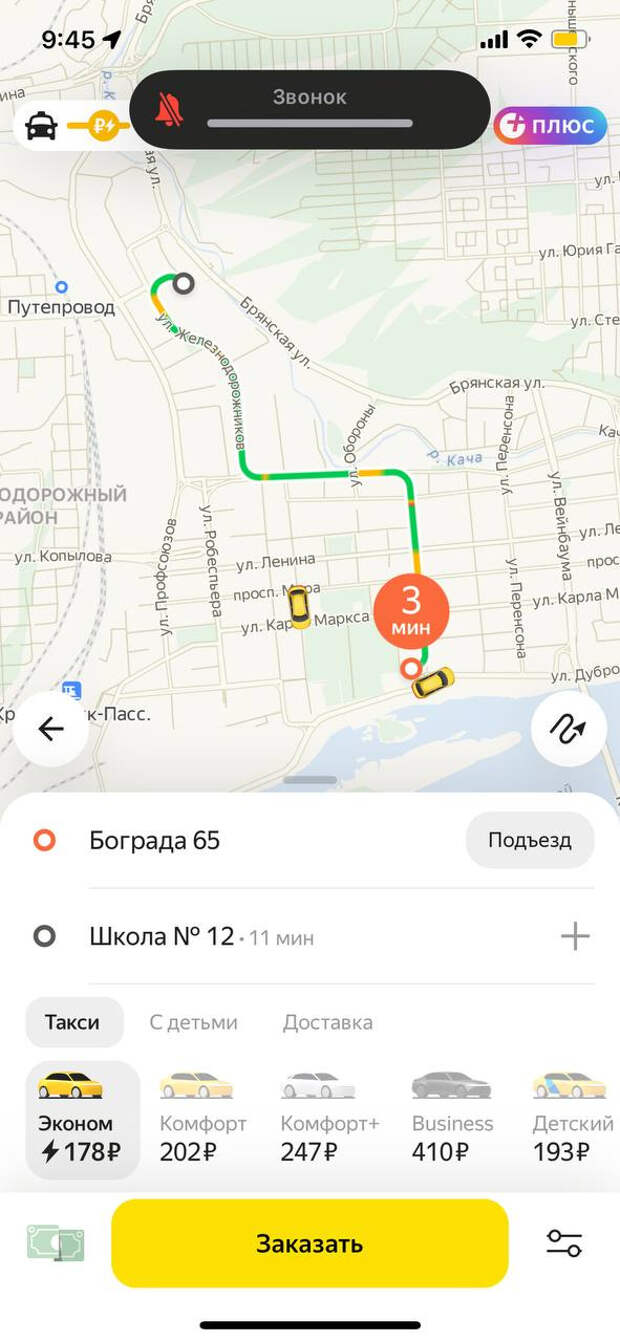
Task: Go back with the arrow button
Action: point(50,728)
